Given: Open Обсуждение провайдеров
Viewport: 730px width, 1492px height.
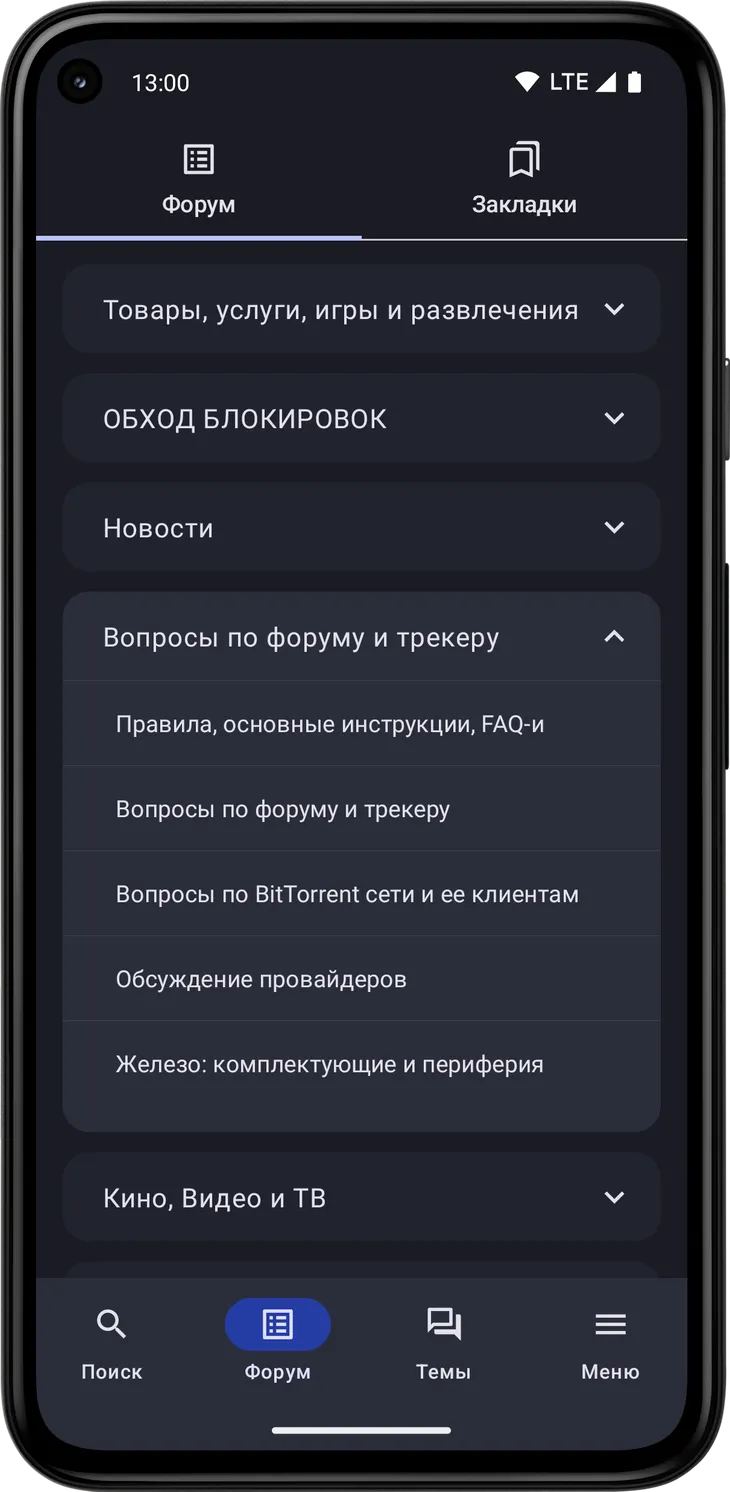Looking at the screenshot, I should (x=361, y=979).
